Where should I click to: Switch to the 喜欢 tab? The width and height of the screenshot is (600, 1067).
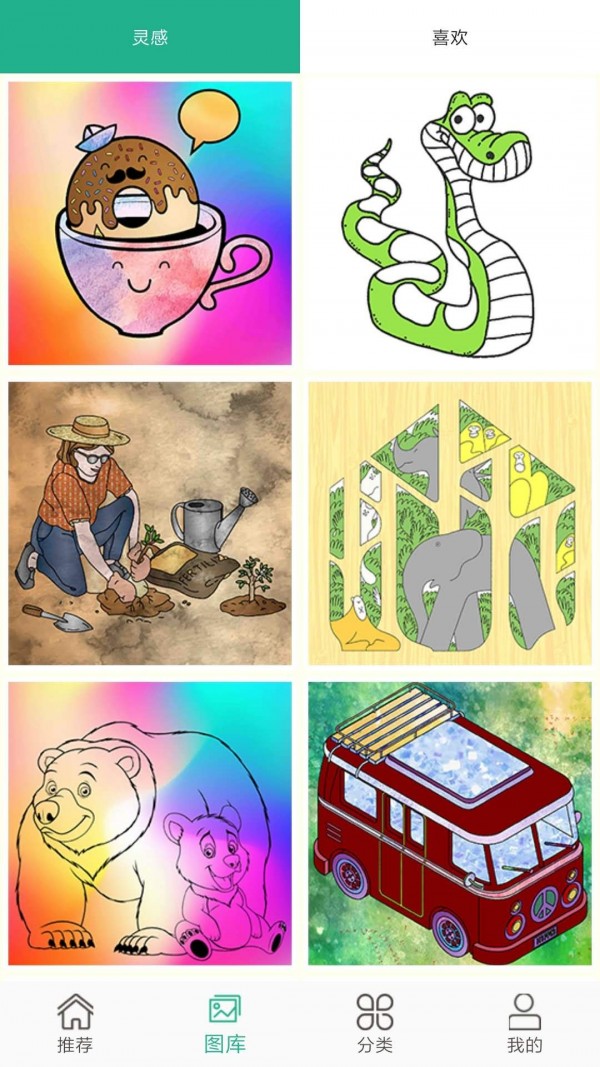coord(450,37)
